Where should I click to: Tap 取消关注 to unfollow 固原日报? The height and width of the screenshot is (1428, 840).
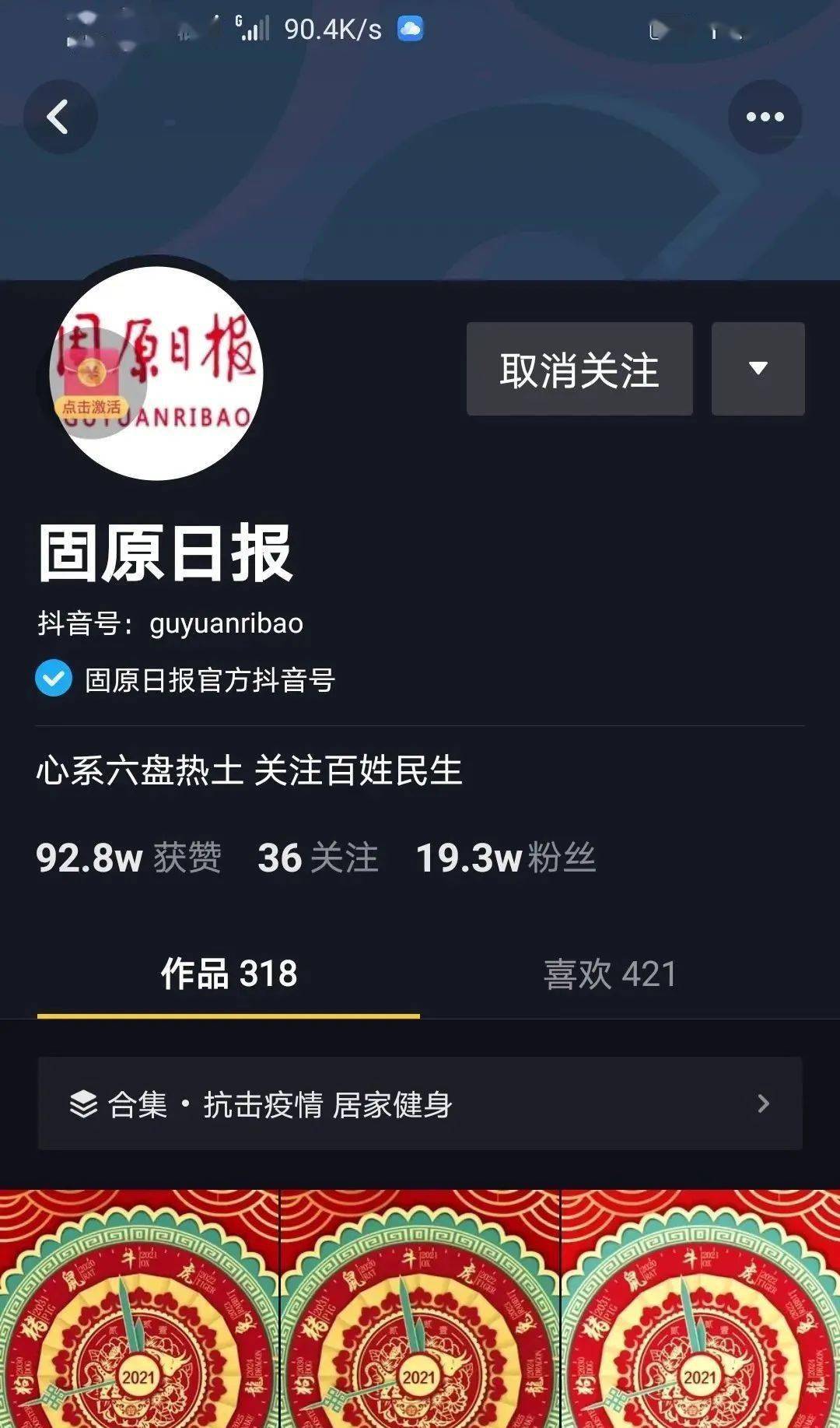click(x=579, y=369)
